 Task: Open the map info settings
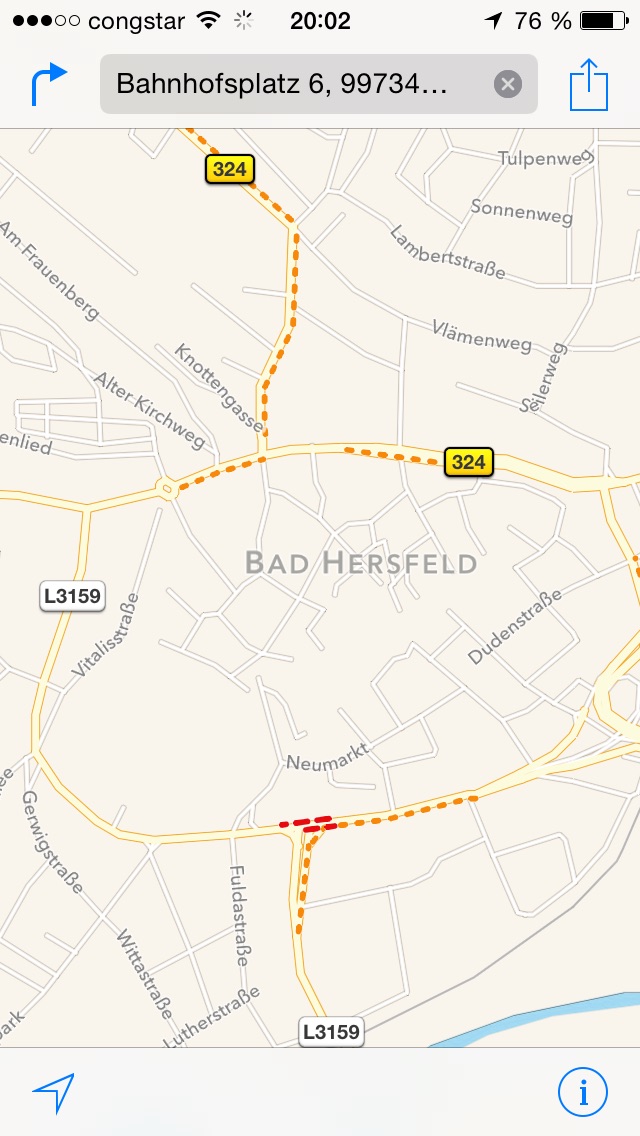(x=583, y=1092)
